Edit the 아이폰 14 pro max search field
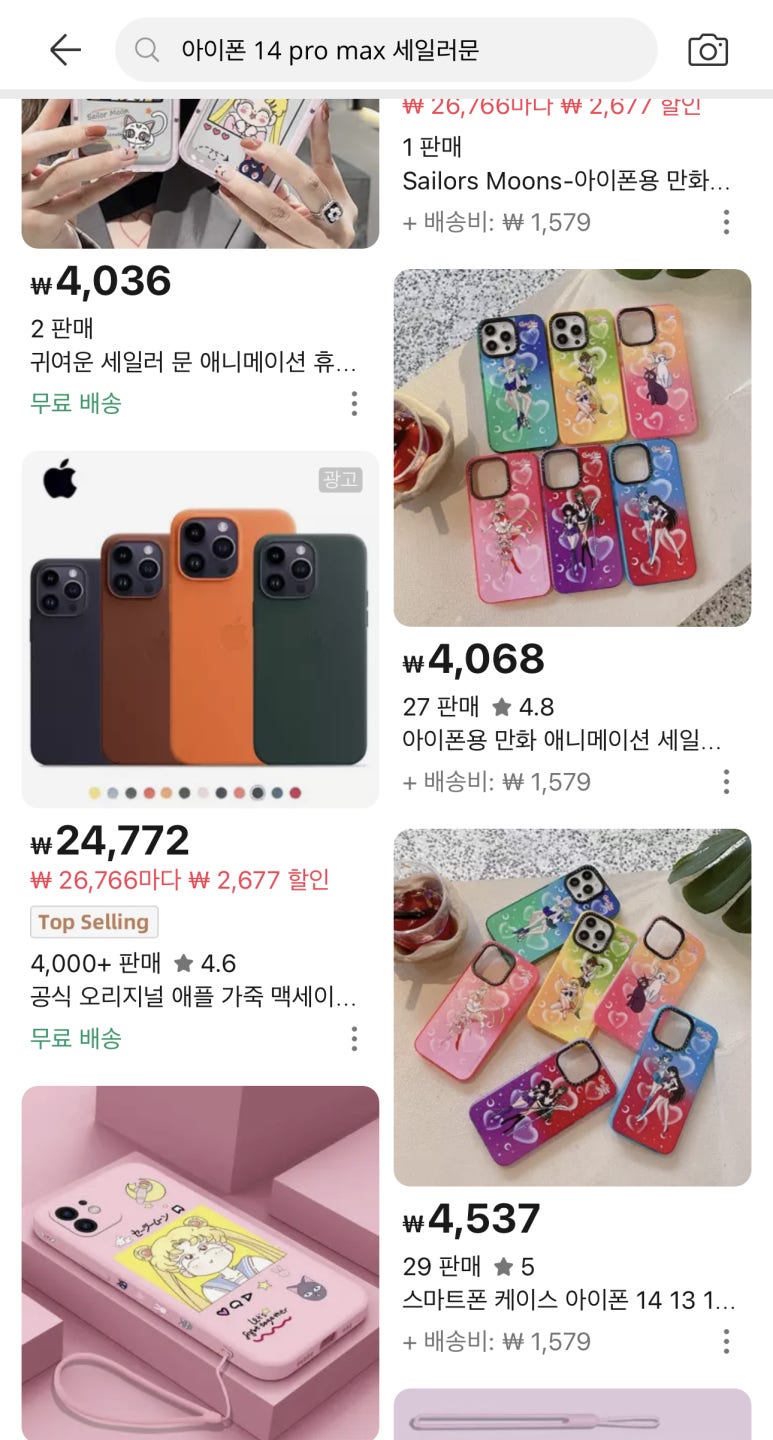773x1440 pixels. click(x=386, y=50)
